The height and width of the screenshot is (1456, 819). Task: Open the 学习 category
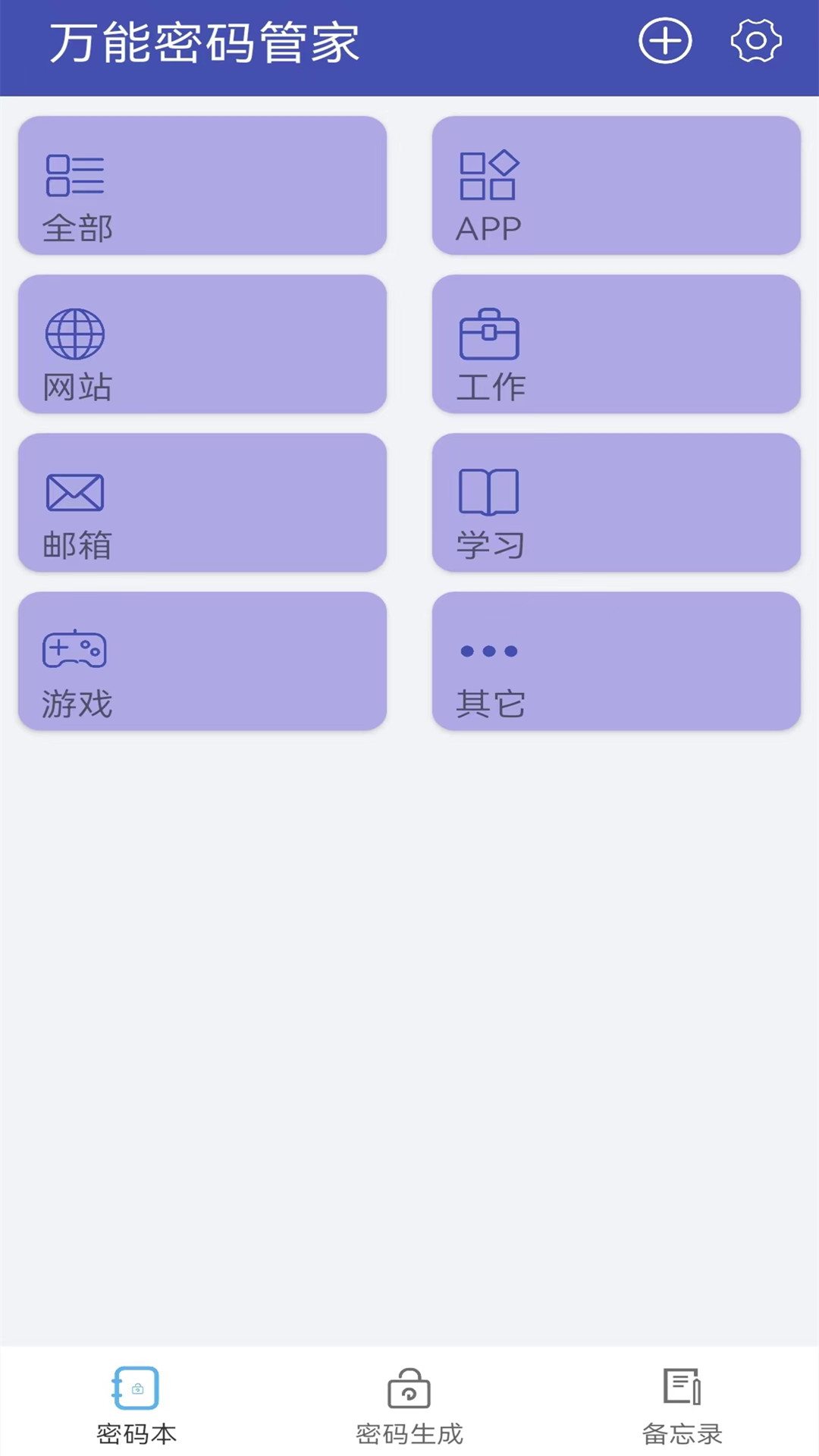point(616,503)
